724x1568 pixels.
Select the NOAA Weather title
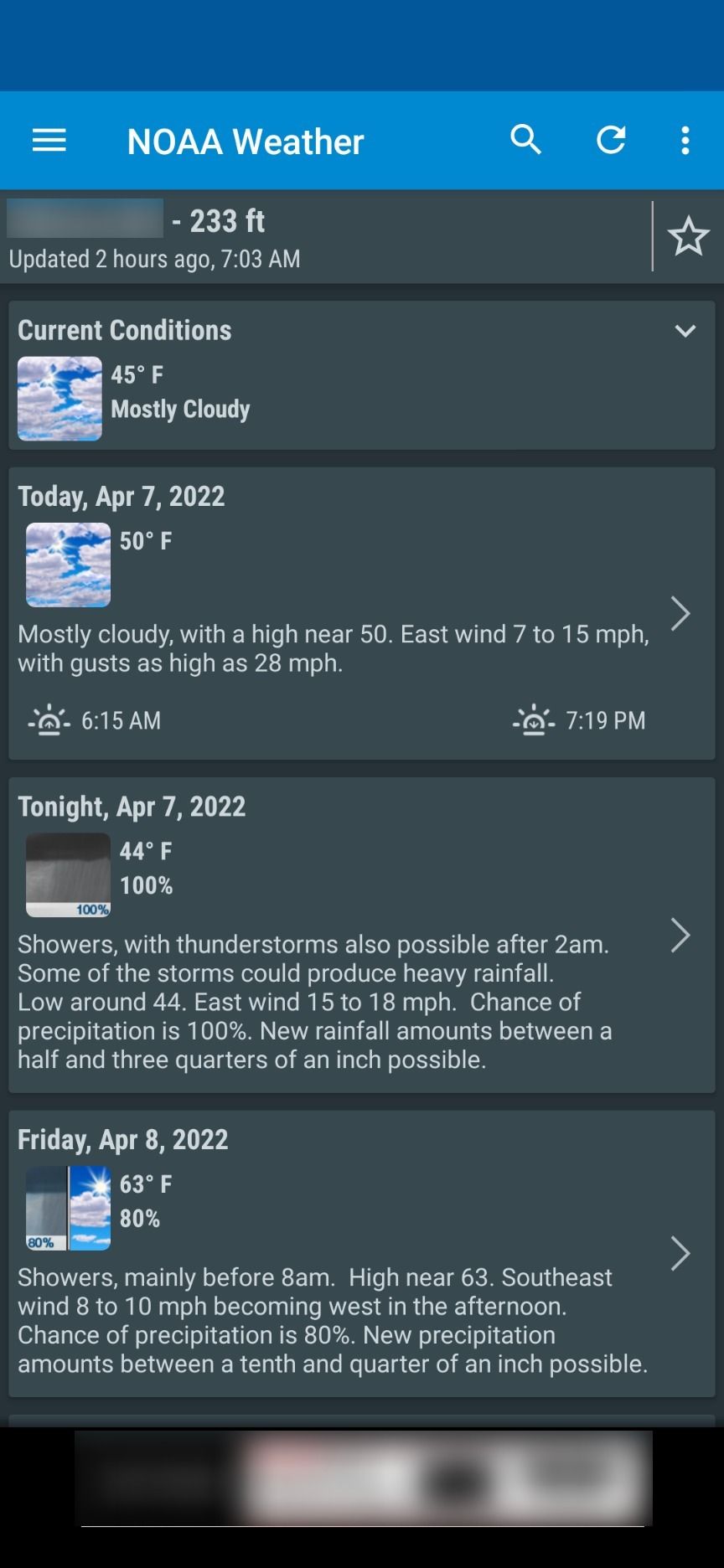point(245,140)
